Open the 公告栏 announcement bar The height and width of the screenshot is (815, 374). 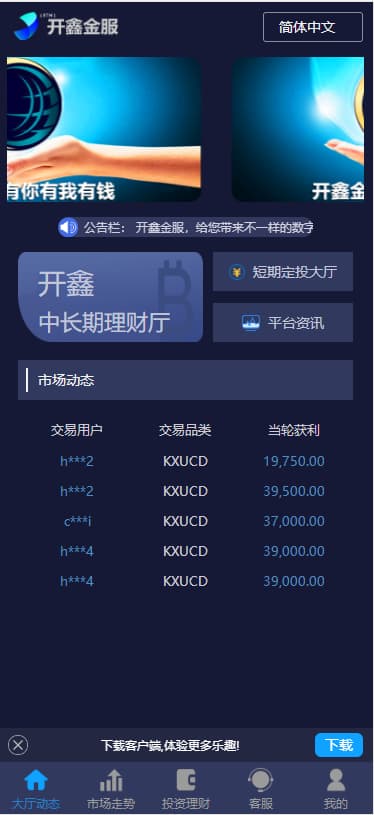pyautogui.click(x=185, y=227)
